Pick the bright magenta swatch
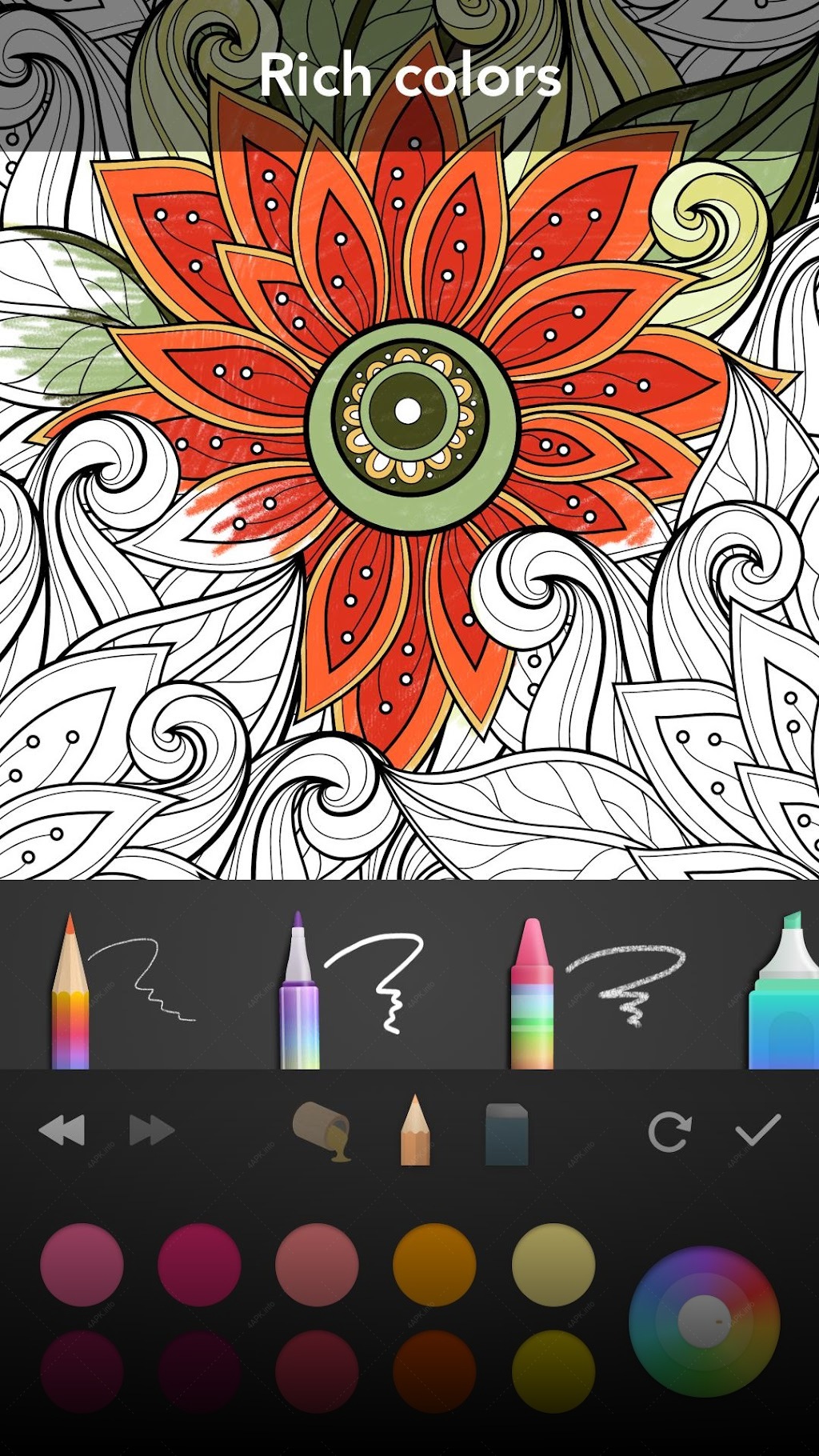Screen dimensions: 819x1456 click(199, 1264)
